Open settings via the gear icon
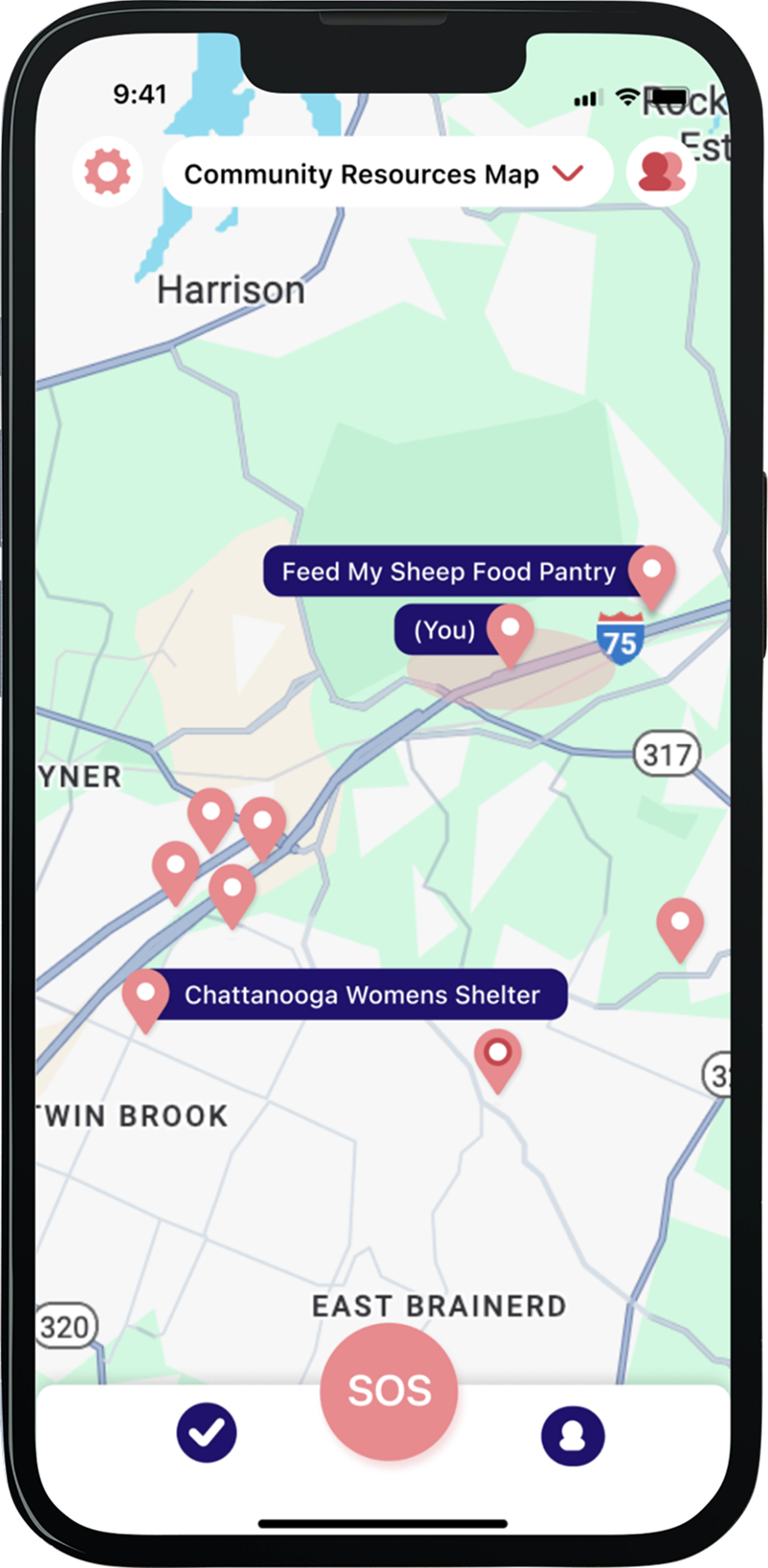This screenshot has height=1568, width=768. click(107, 172)
